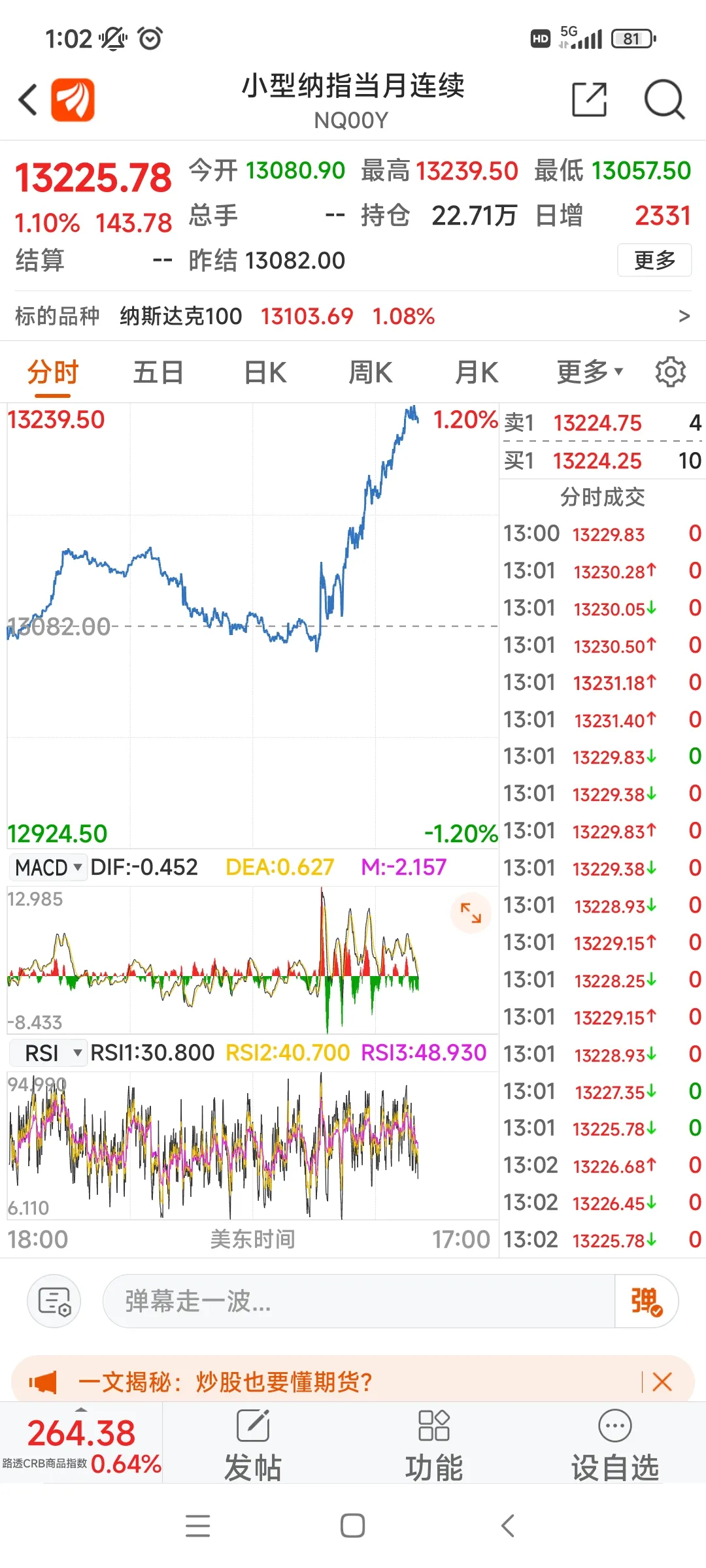Switch to the 五日 chart tab
The height and width of the screenshot is (1568, 706).
tap(158, 373)
